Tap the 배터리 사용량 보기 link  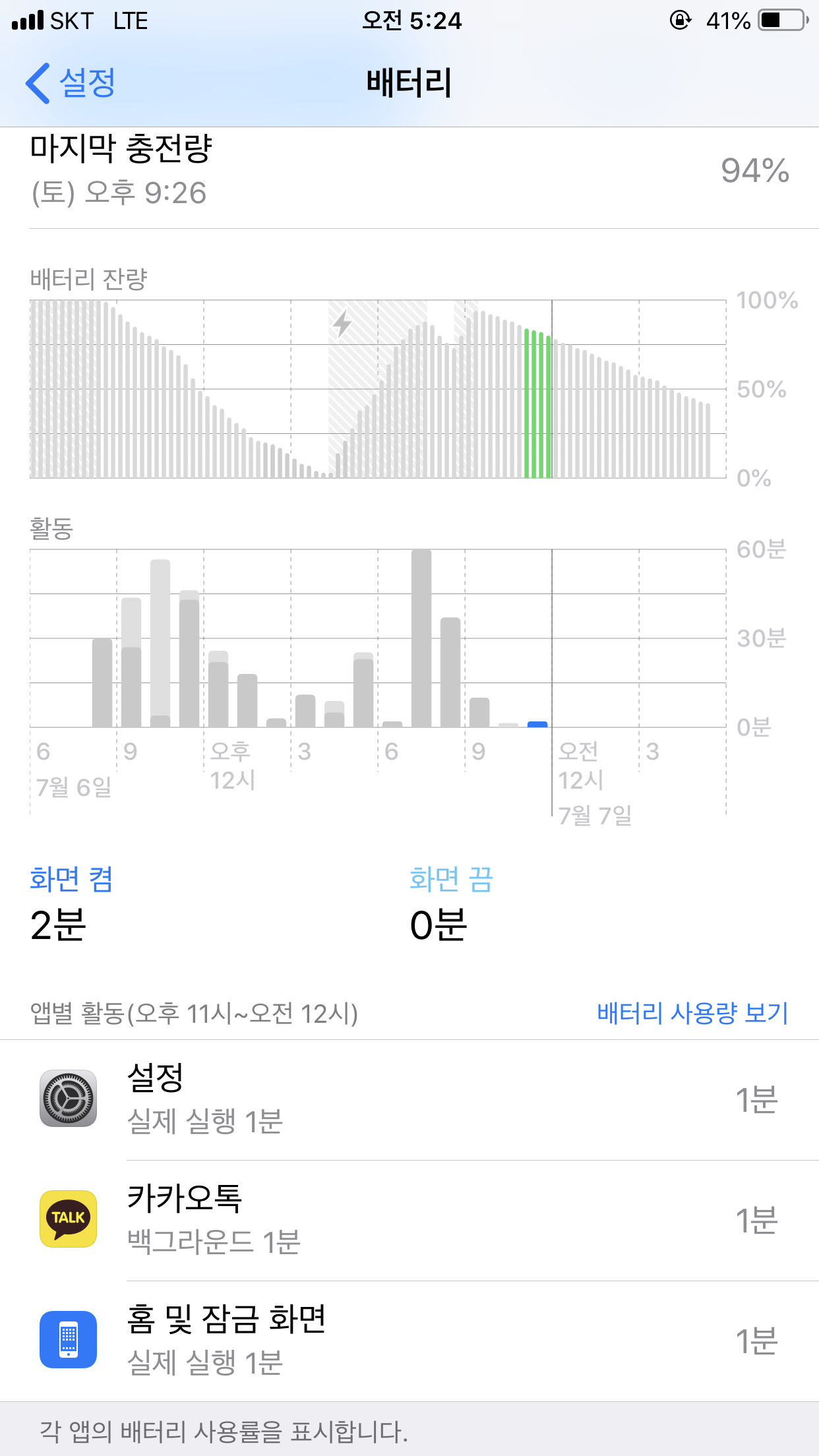pos(692,1013)
